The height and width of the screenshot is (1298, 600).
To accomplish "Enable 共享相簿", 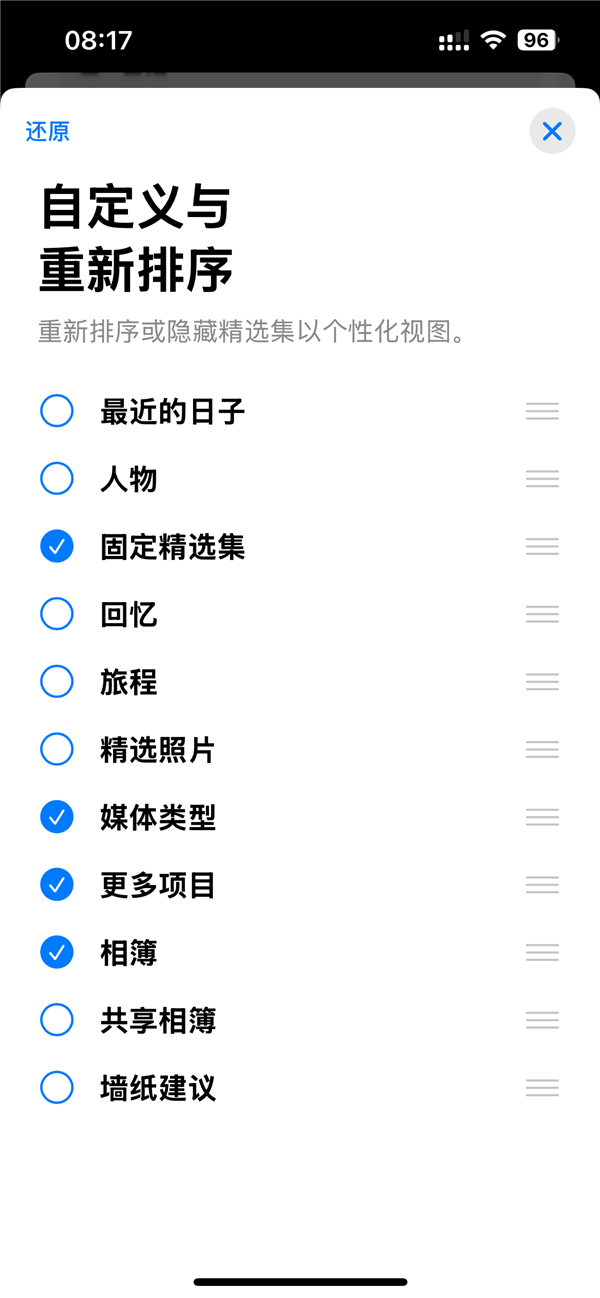I will (x=57, y=1020).
